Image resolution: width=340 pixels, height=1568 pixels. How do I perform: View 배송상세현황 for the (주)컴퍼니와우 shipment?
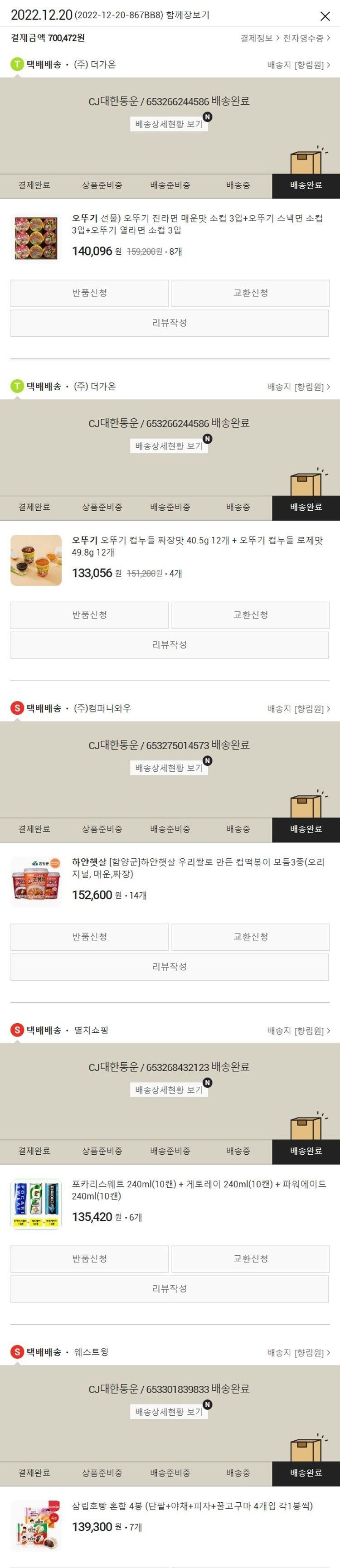(169, 768)
